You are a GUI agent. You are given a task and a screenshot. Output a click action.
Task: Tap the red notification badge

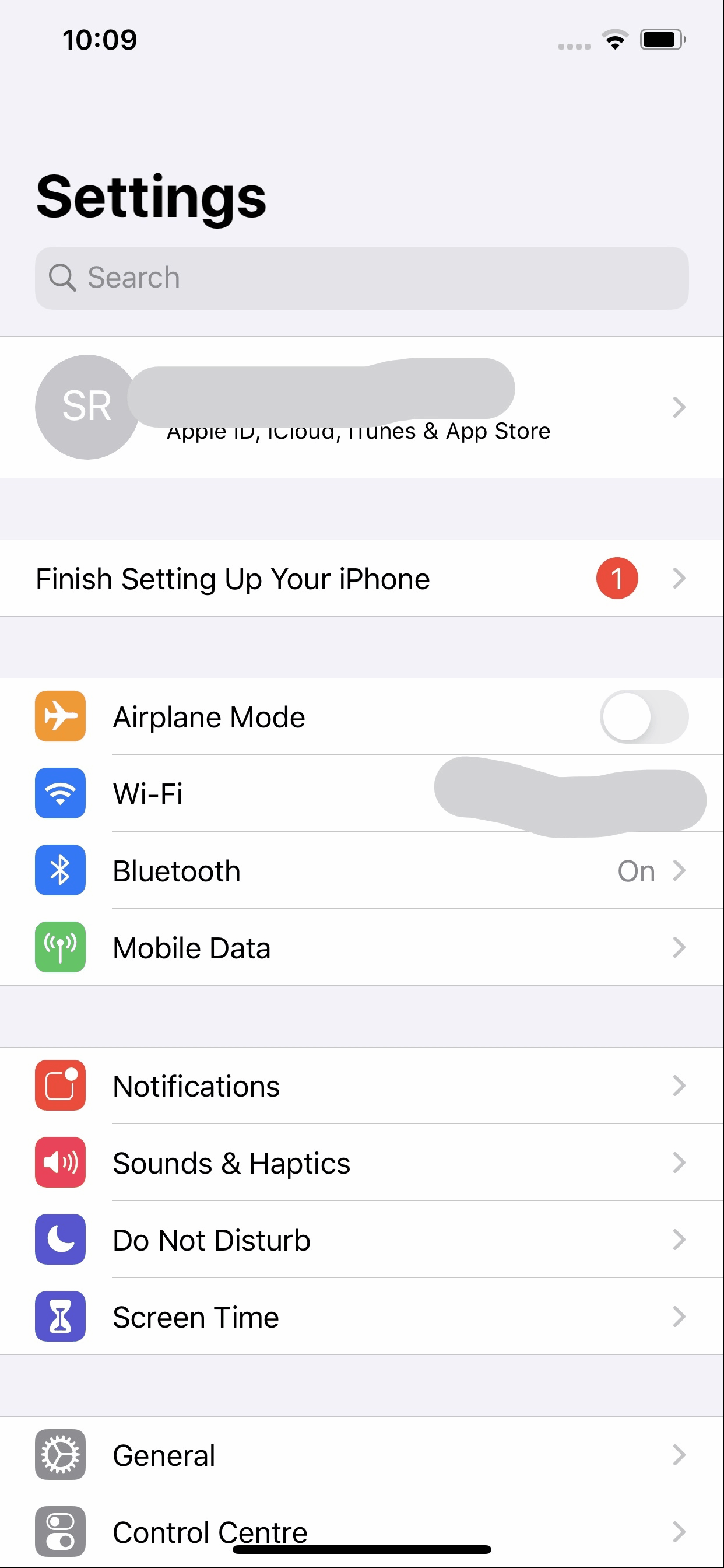(x=616, y=578)
